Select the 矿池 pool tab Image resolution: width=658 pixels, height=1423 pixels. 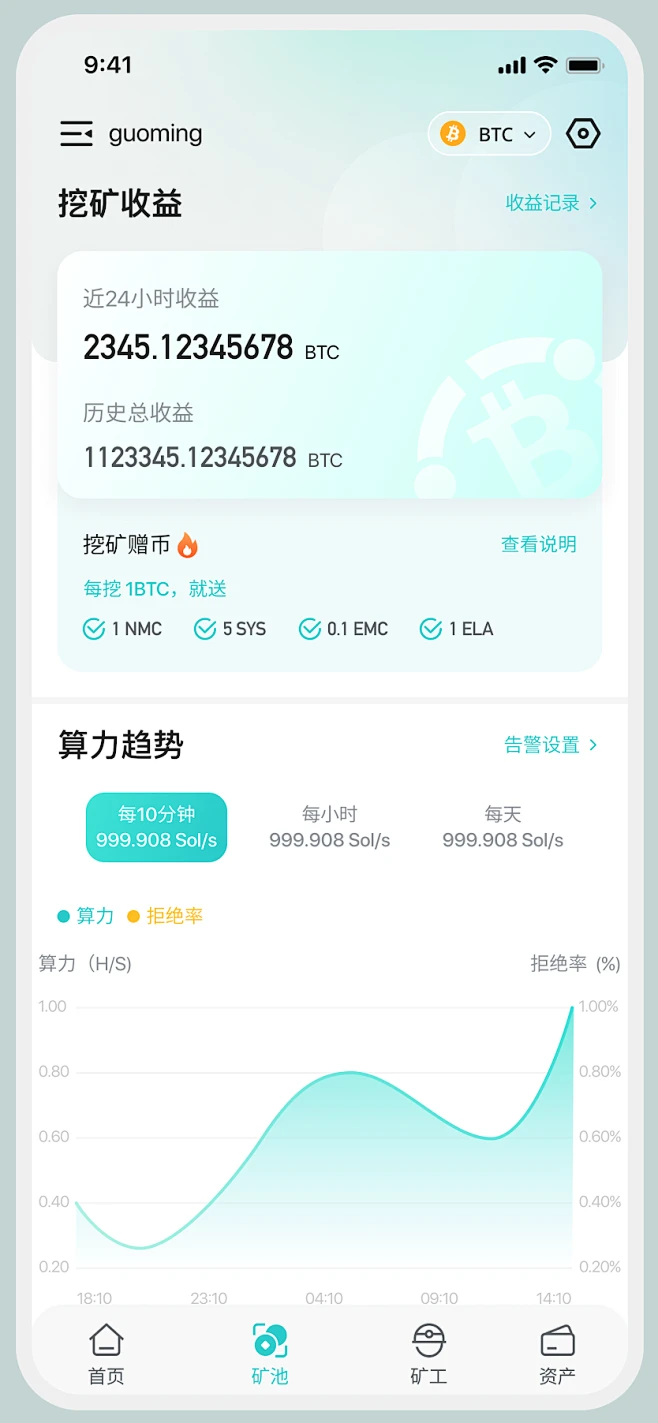[270, 1355]
